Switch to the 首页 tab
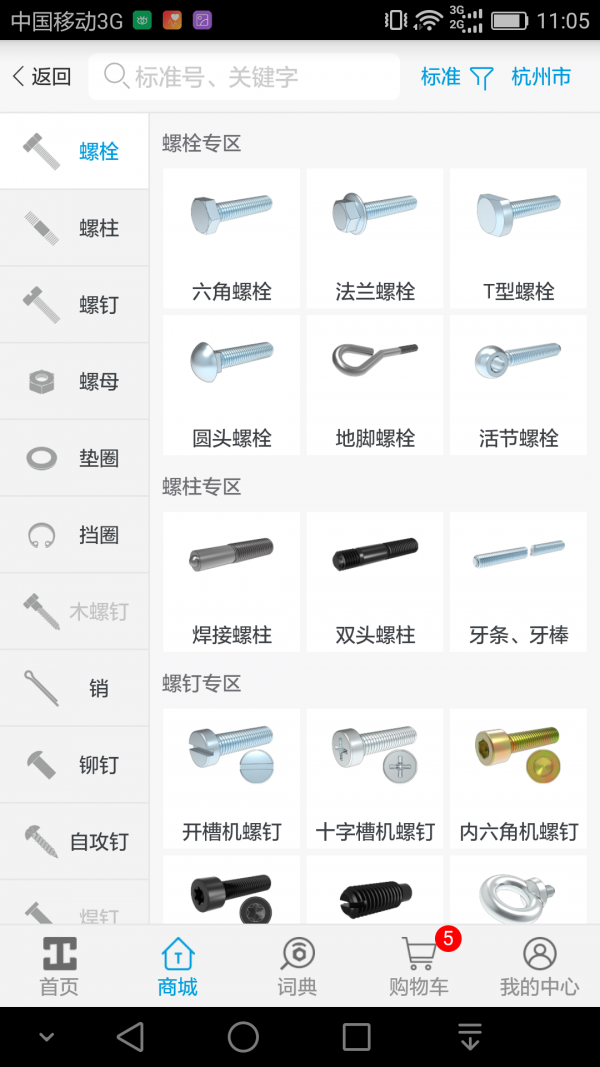The image size is (600, 1067). (59, 966)
